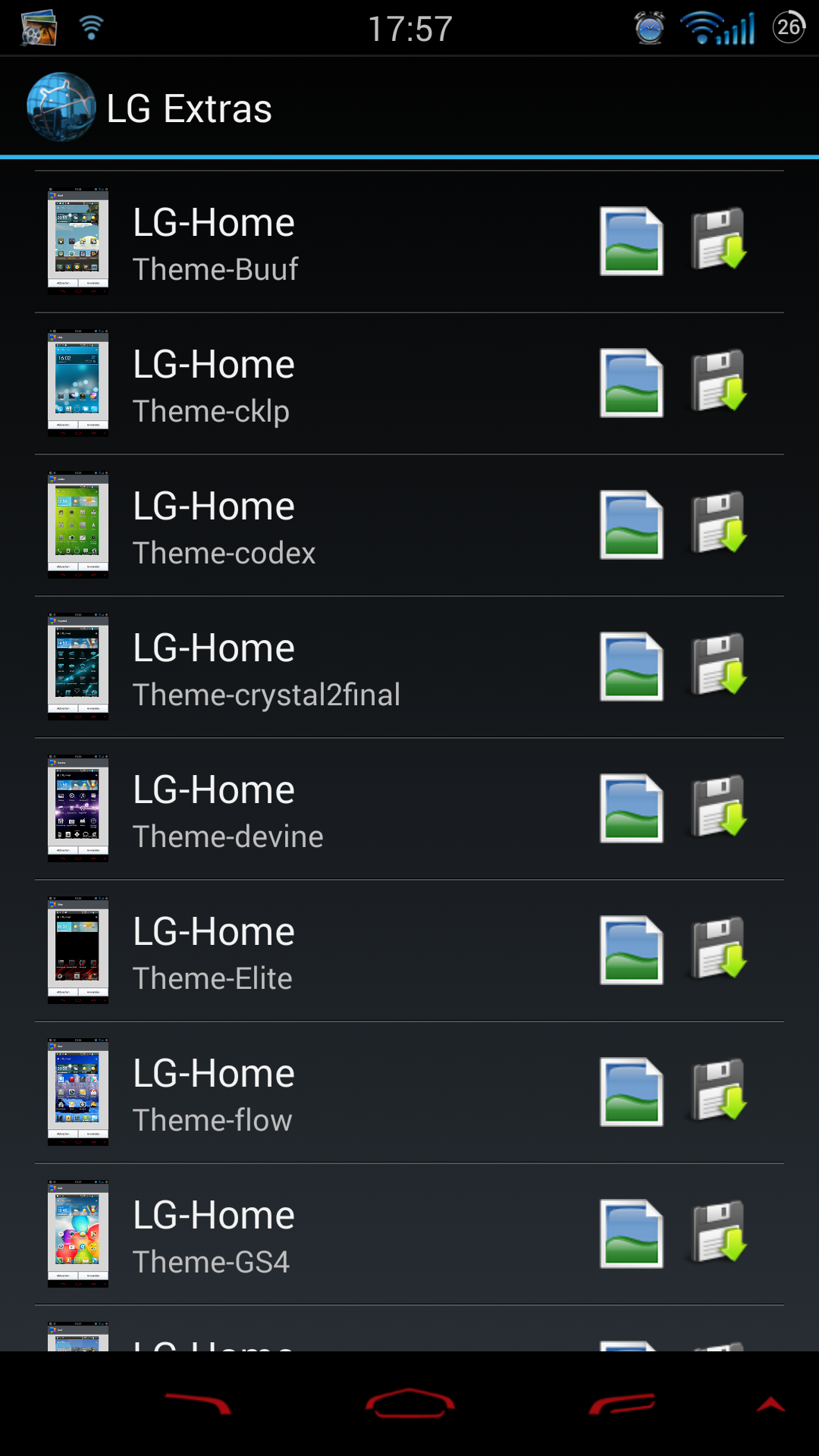Preview image for Theme-Buuf
This screenshot has width=819, height=1456.
[x=631, y=241]
